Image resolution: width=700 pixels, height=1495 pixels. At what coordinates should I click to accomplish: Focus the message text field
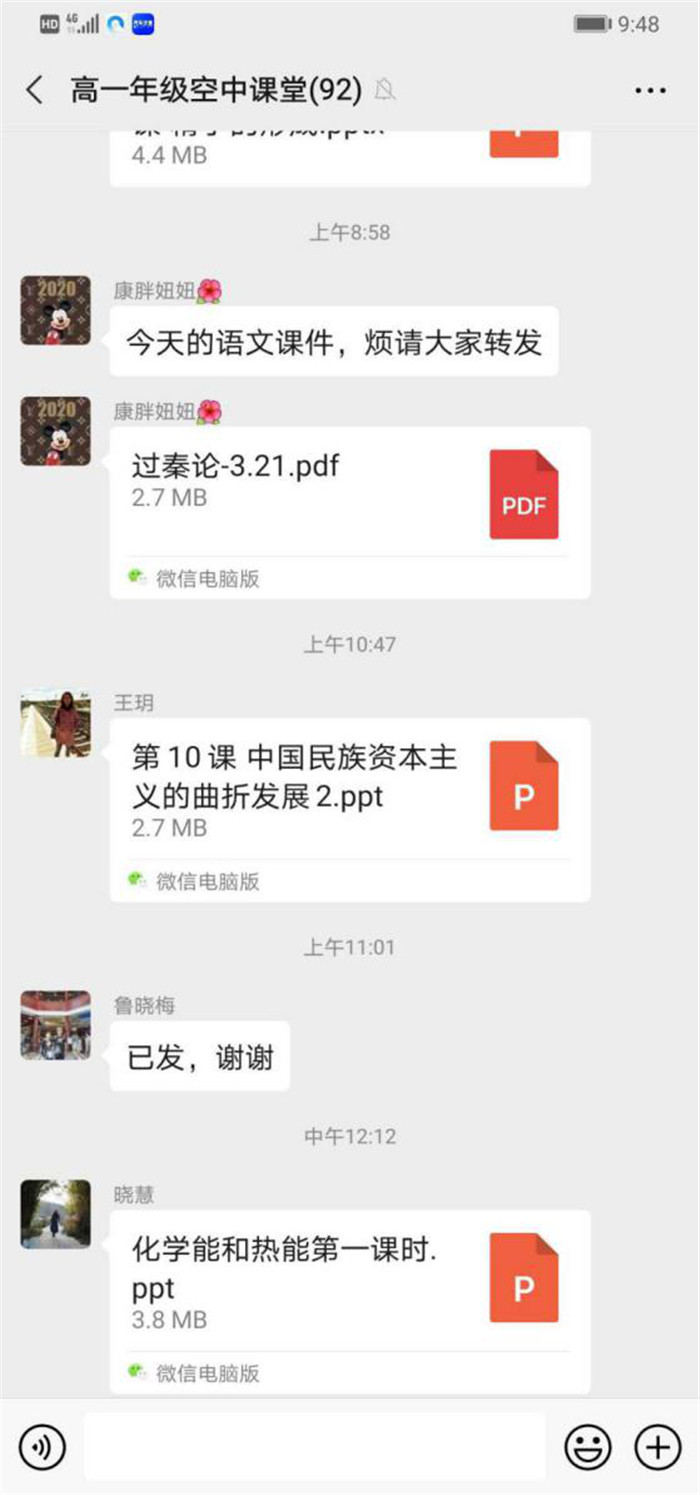[x=315, y=1447]
